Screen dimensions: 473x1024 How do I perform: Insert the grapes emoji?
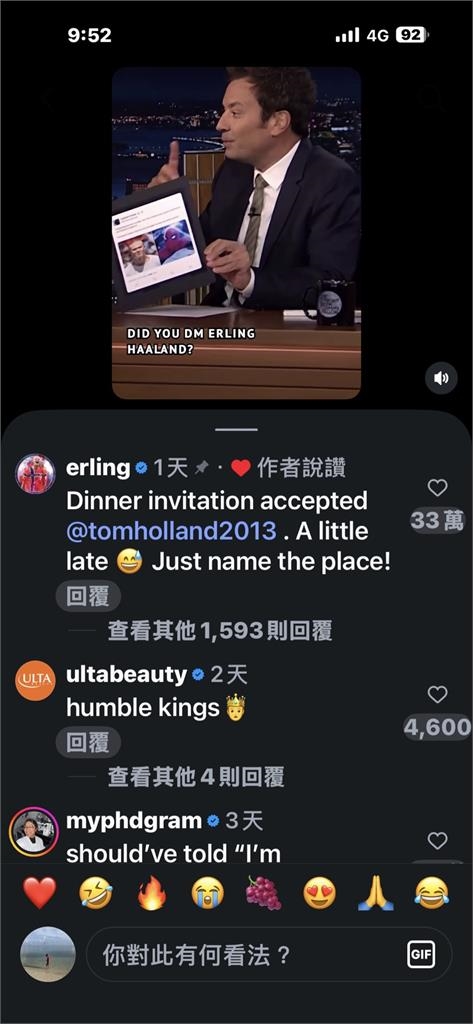point(263,893)
